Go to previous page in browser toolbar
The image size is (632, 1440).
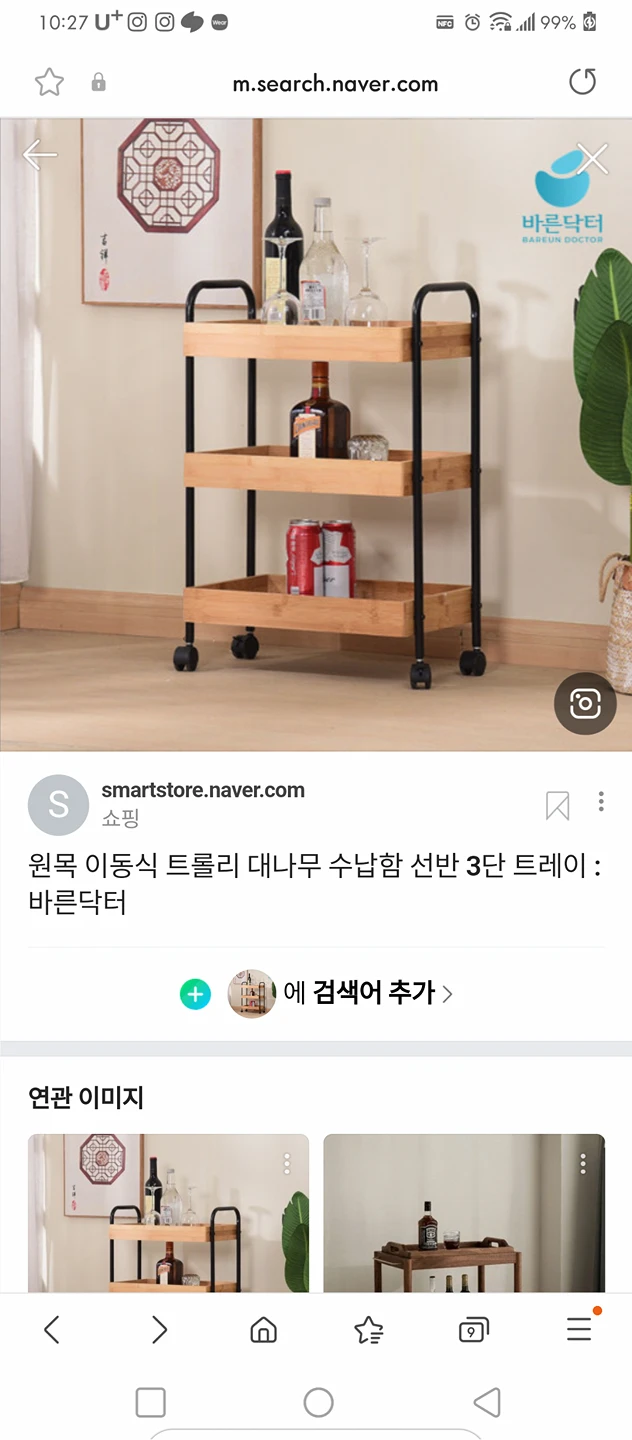(x=52, y=1329)
